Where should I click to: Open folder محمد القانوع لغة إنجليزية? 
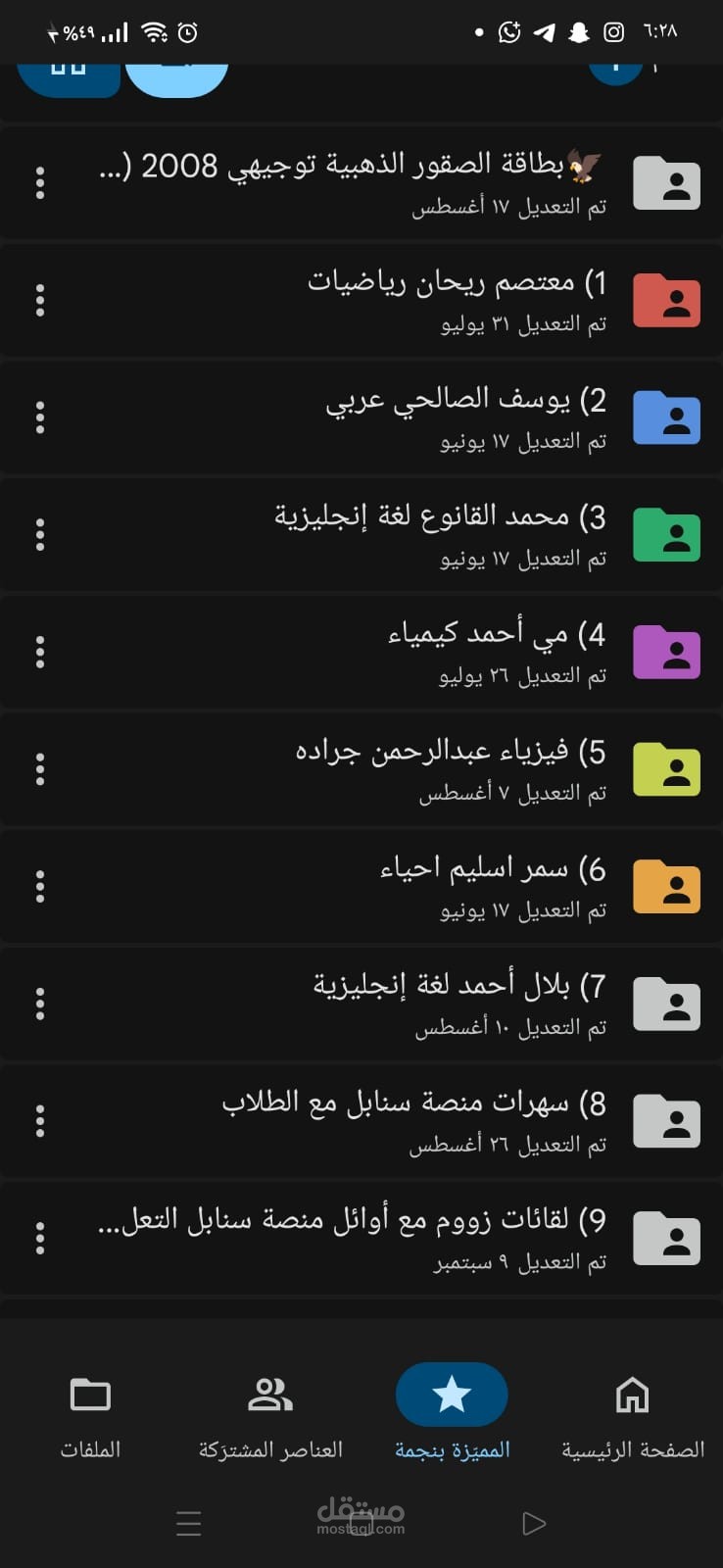pos(361,535)
